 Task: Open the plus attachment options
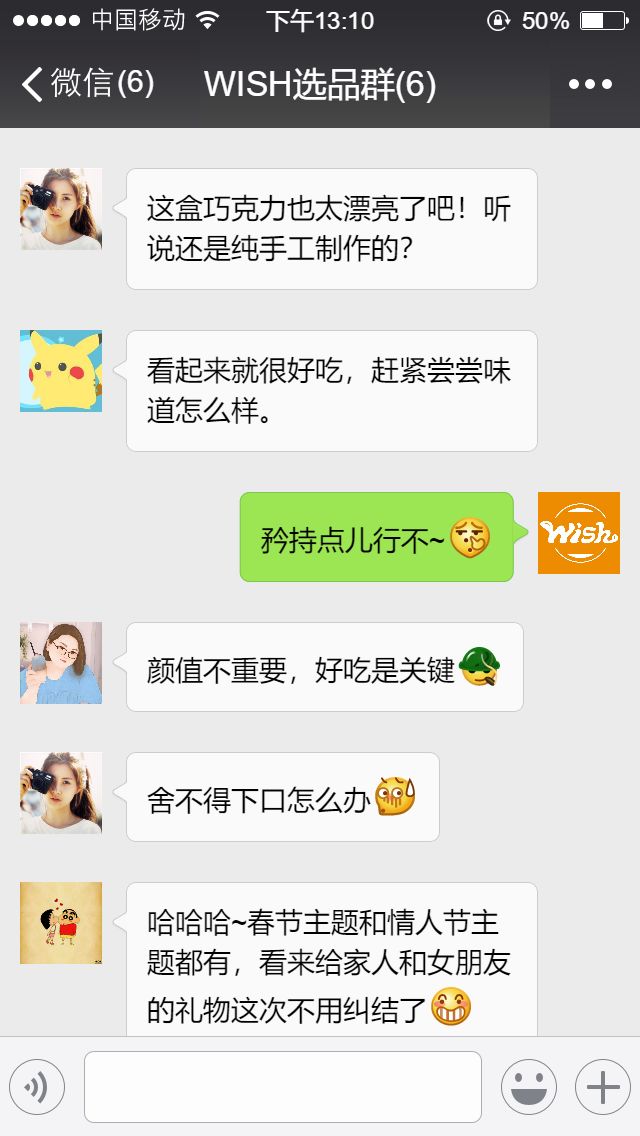point(602,1087)
